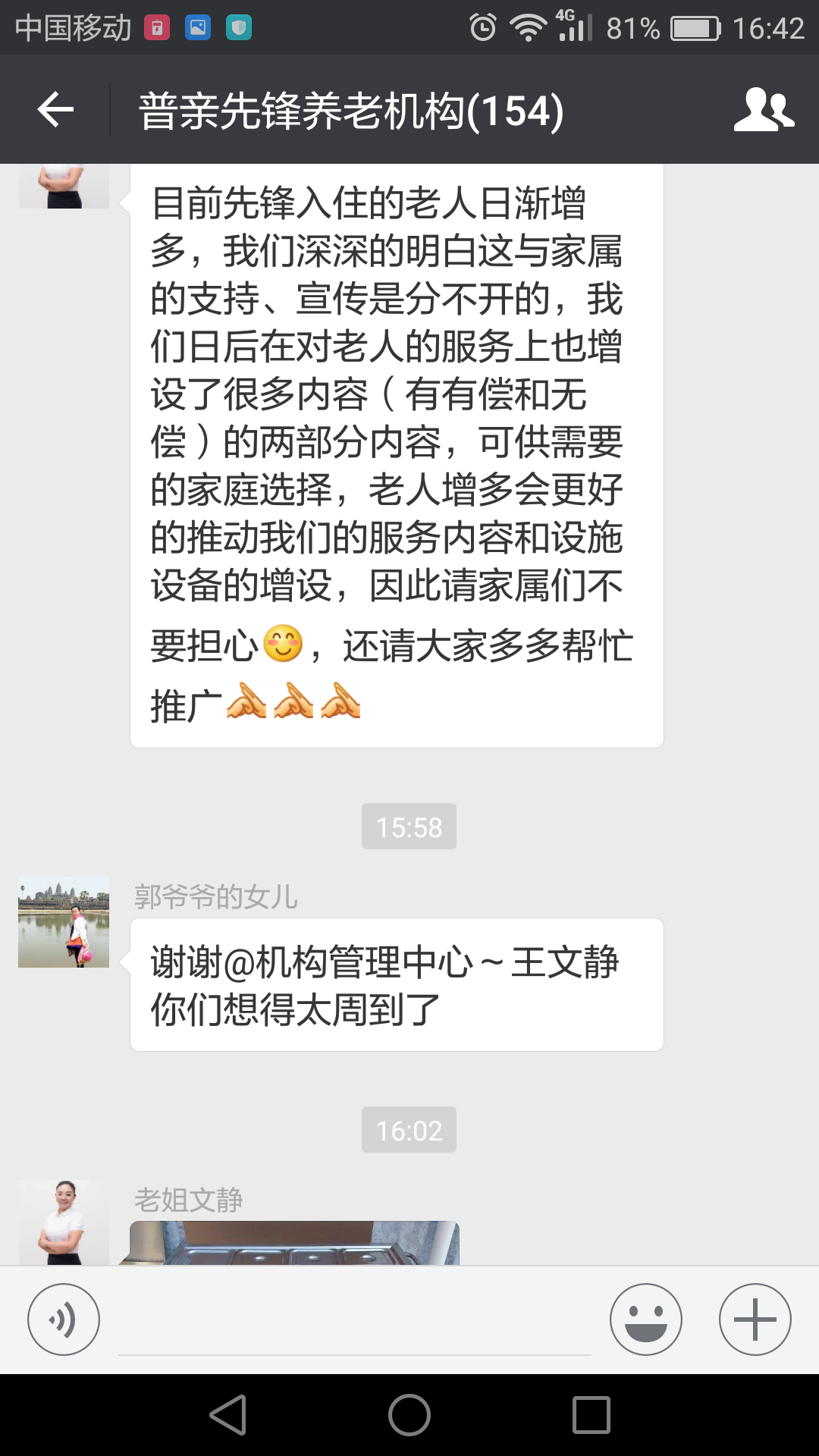Open the plus attachment menu
The image size is (819, 1456).
point(755,1319)
